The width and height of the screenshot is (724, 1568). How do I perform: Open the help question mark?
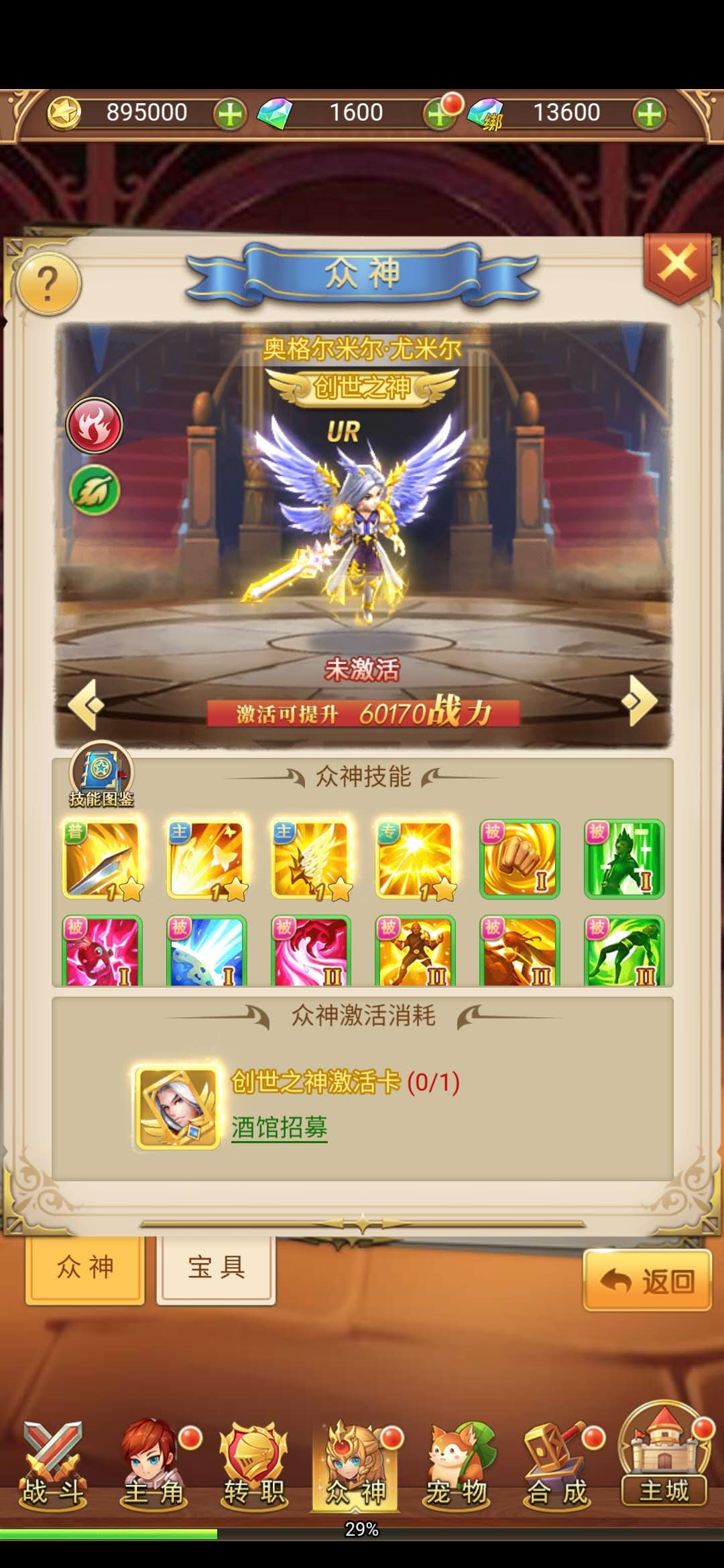tap(48, 285)
